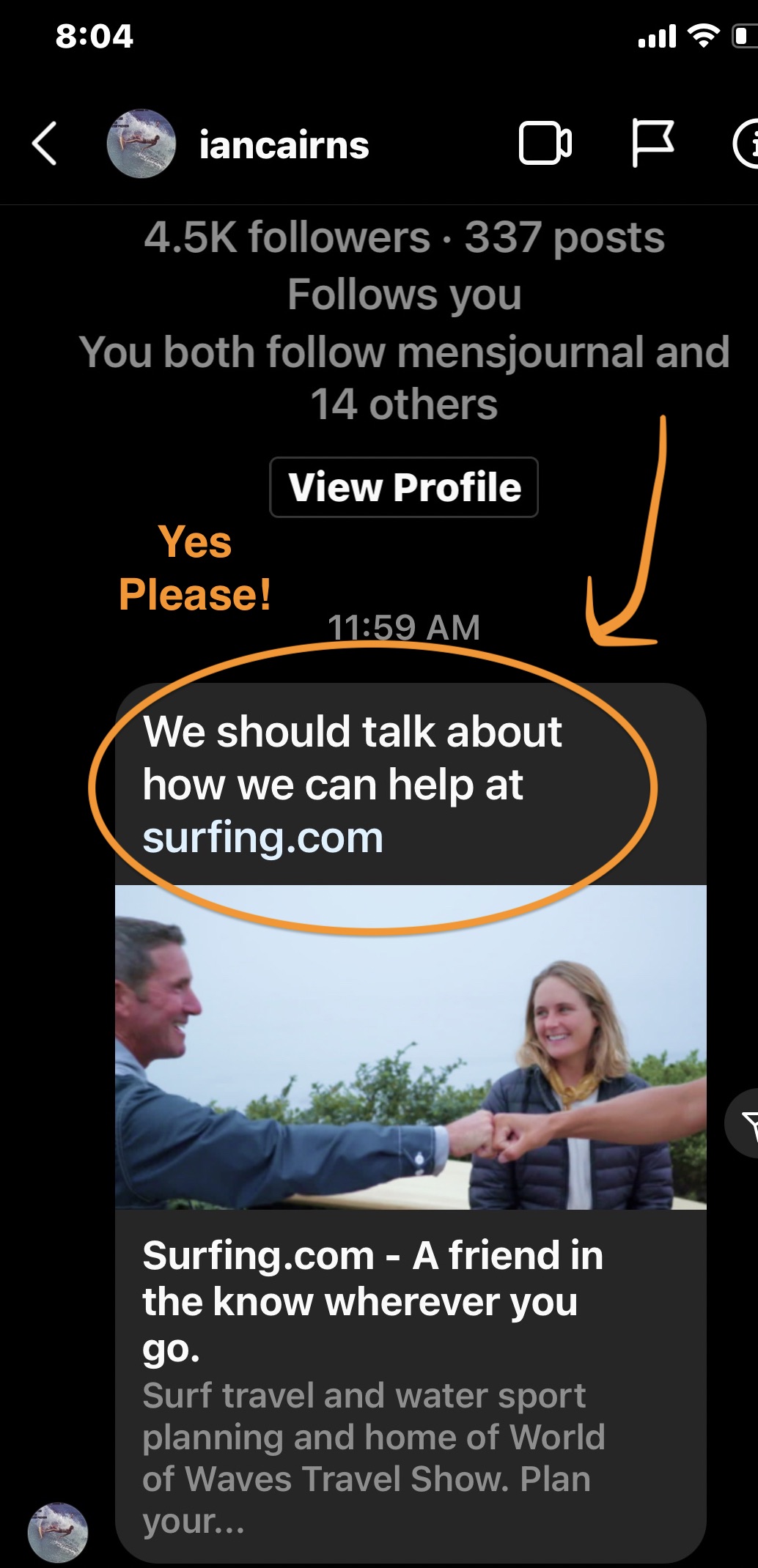Open the conversation info icon
This screenshot has width=758, height=1568.
(746, 144)
